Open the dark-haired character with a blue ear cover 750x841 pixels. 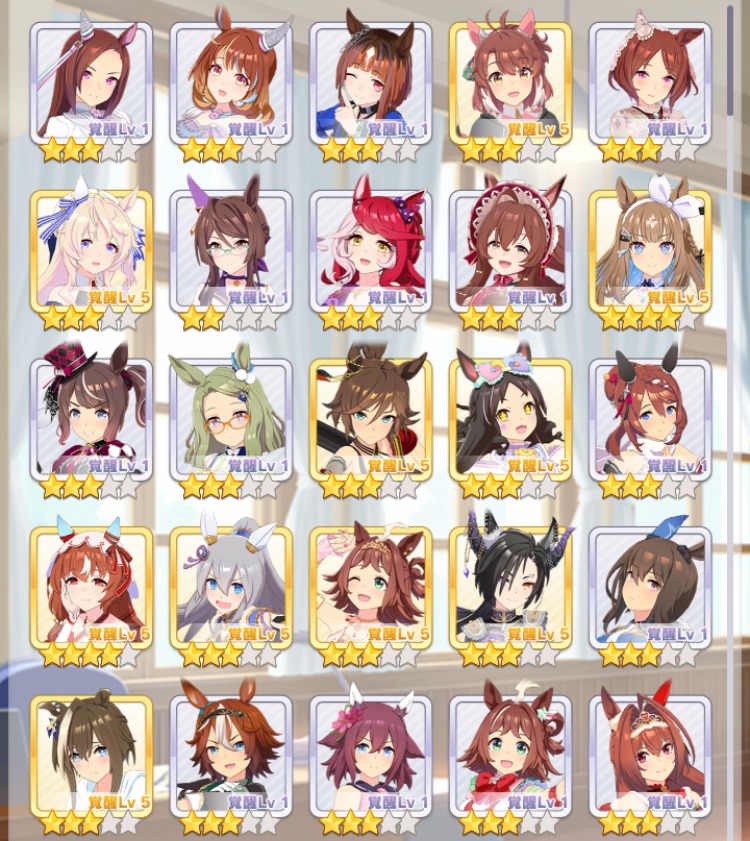(x=651, y=586)
